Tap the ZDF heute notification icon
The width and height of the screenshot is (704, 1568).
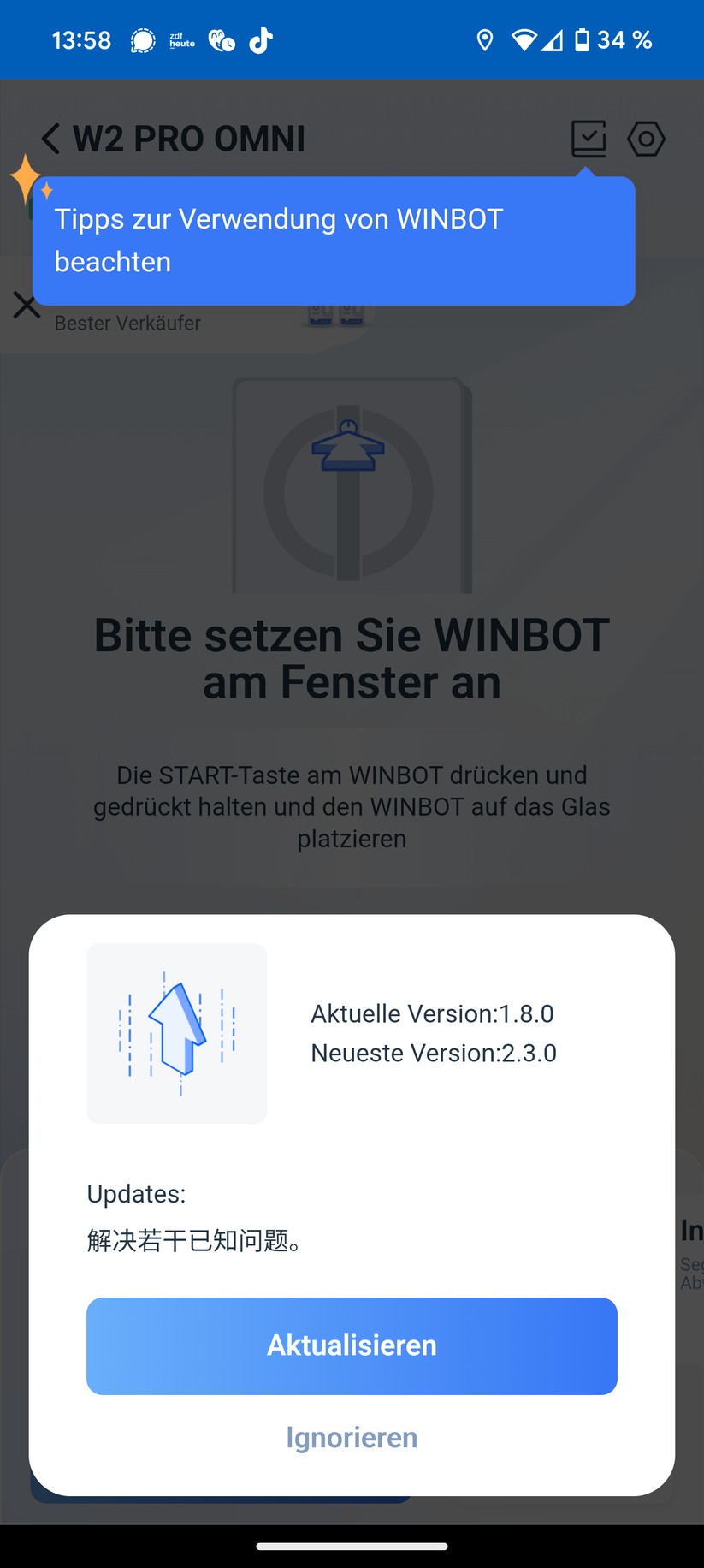(x=180, y=39)
